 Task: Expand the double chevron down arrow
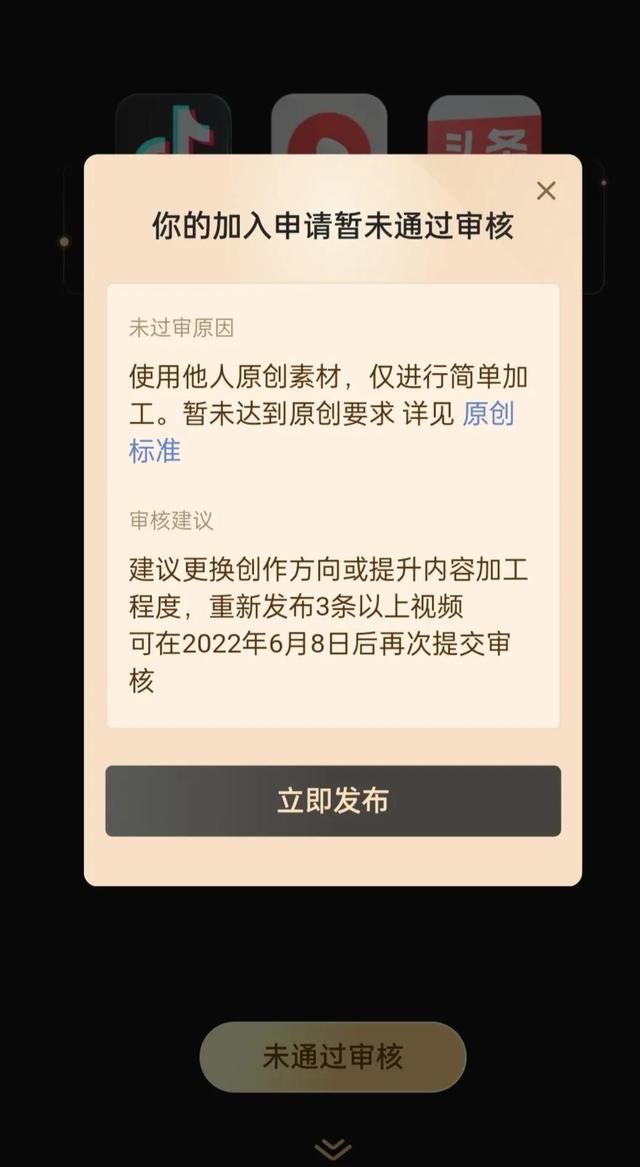(x=333, y=1148)
